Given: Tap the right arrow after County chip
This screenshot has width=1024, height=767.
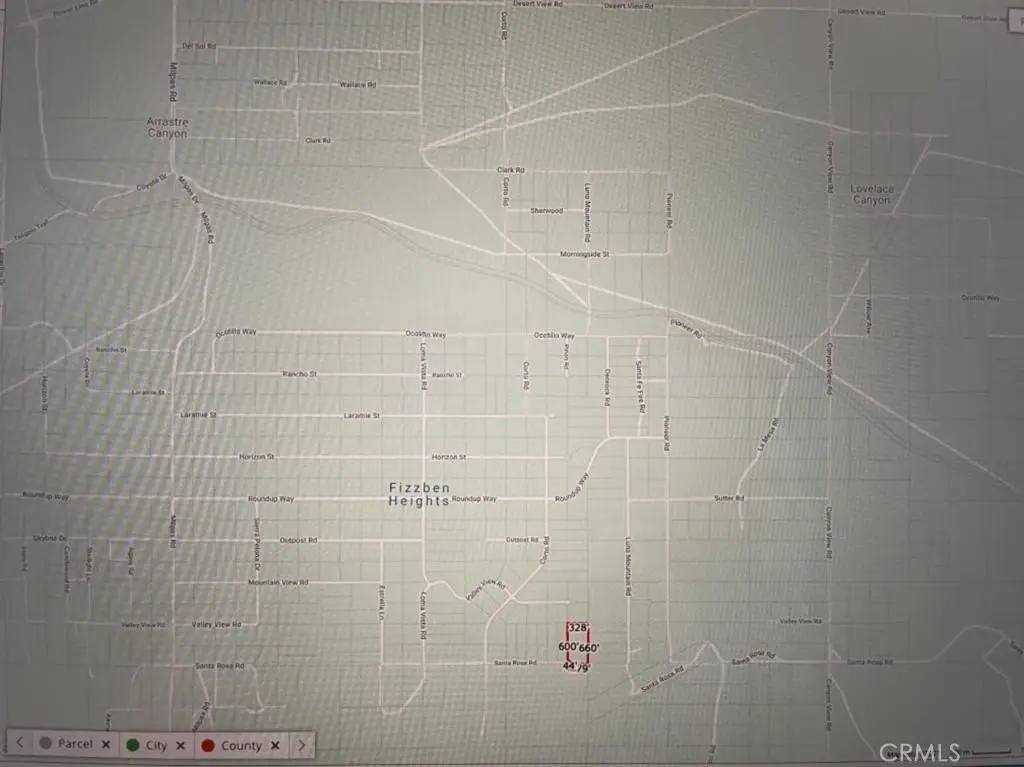Looking at the screenshot, I should 302,744.
